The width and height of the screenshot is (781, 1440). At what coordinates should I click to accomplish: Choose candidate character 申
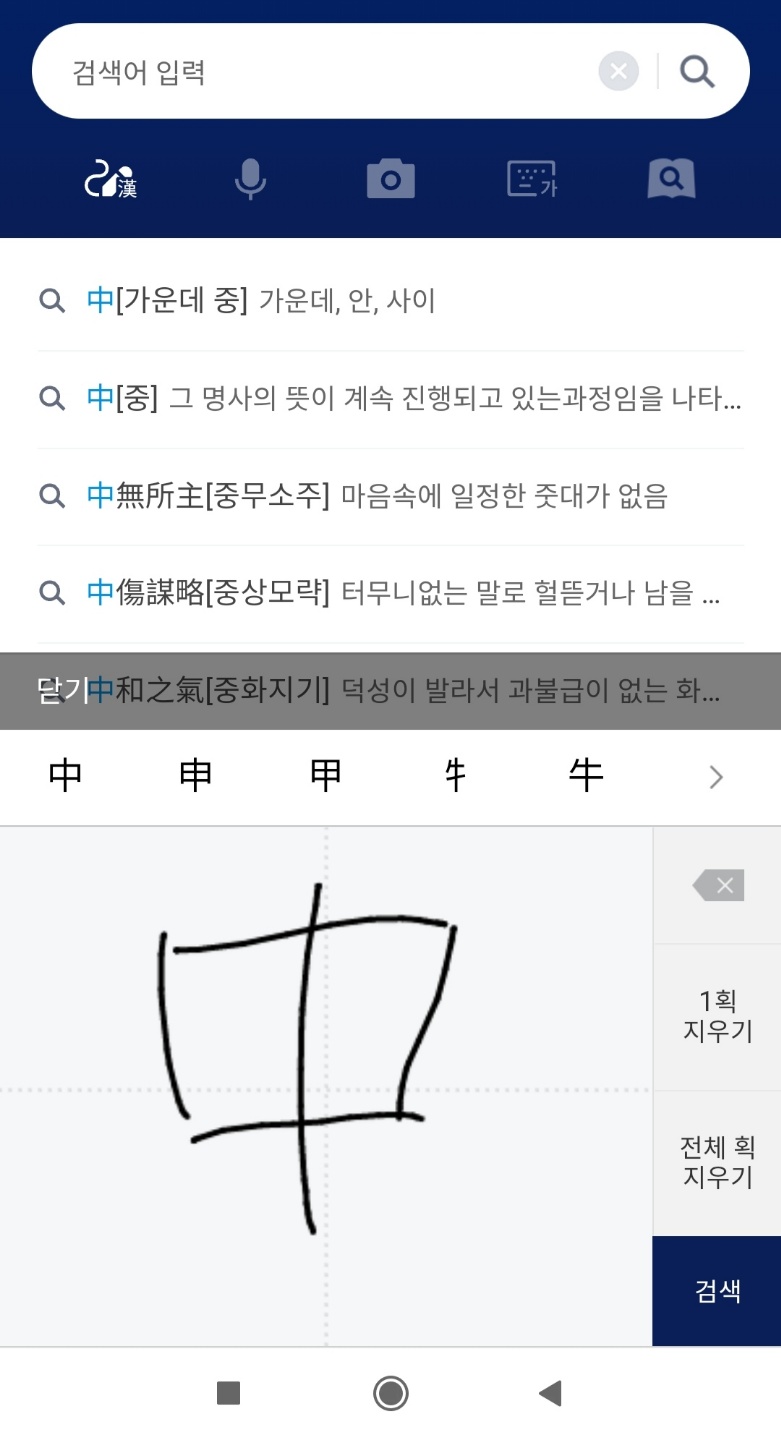[194, 775]
